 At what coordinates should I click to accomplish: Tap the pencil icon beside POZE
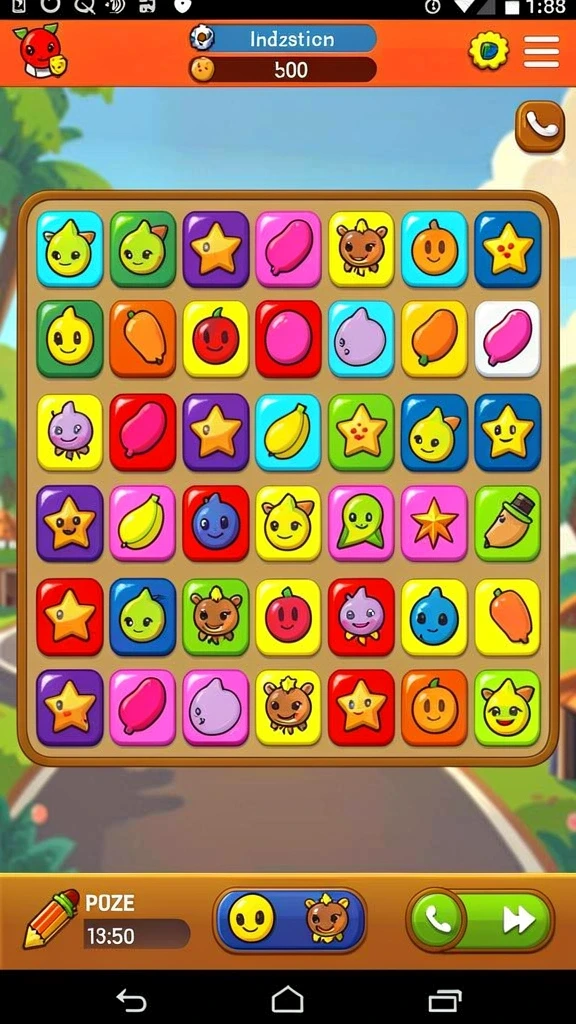pyautogui.click(x=51, y=918)
